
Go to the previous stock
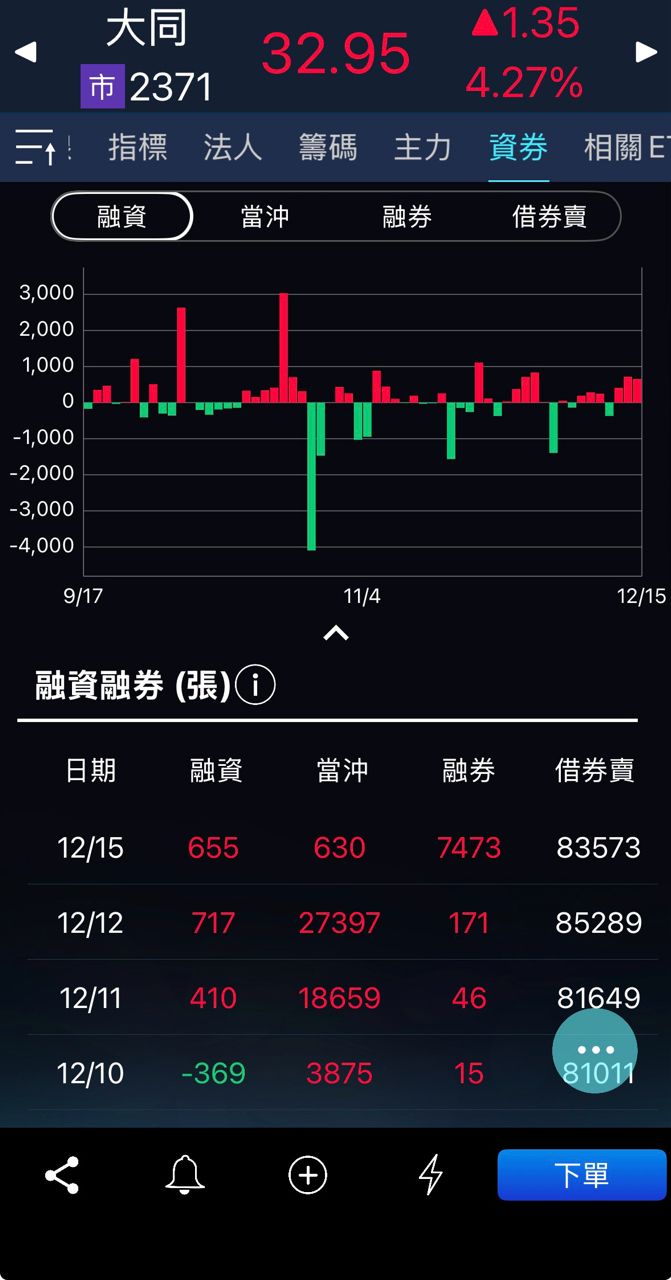(25, 52)
